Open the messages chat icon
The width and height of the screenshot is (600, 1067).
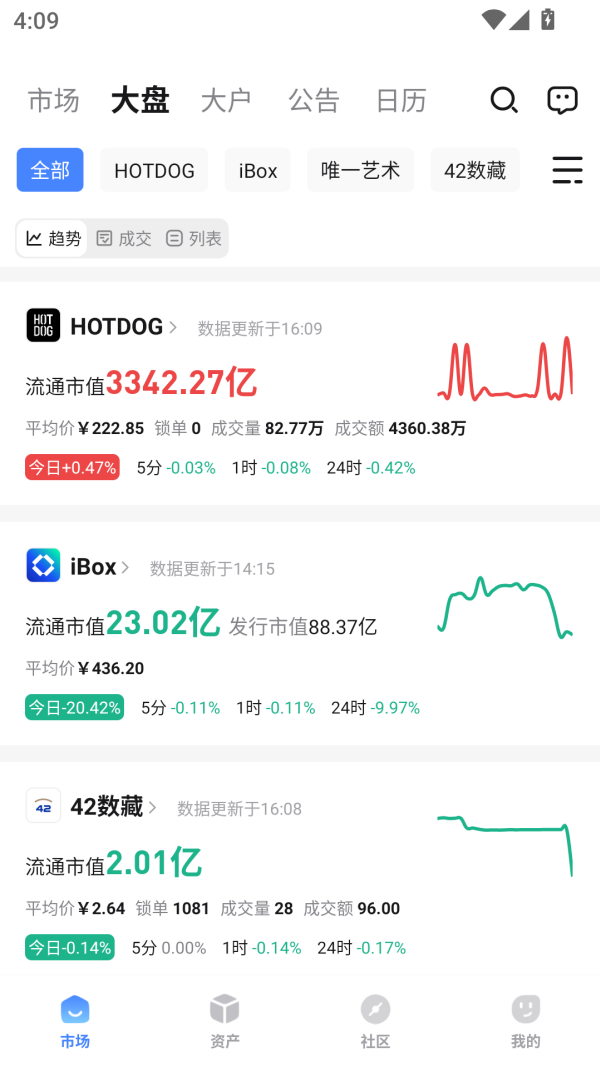563,100
